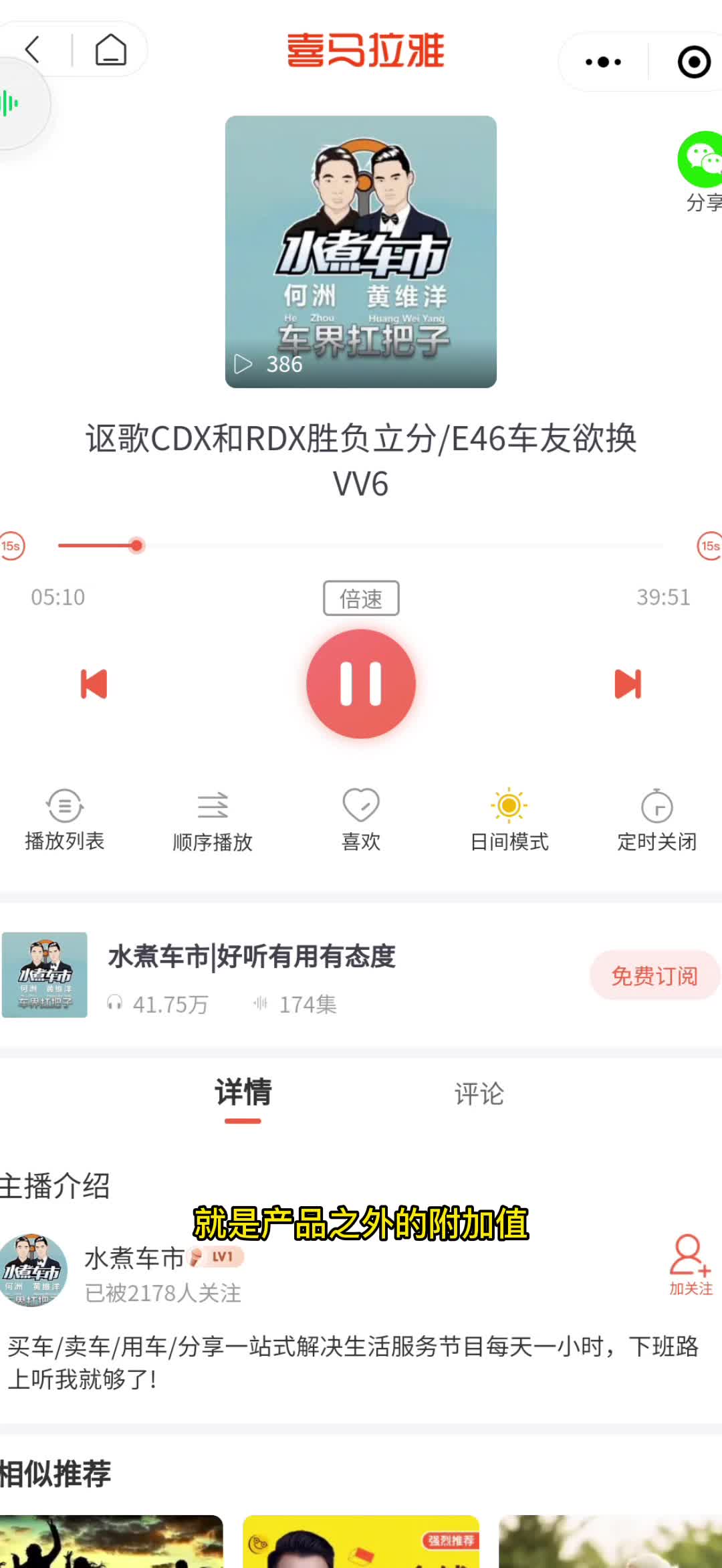The height and width of the screenshot is (1568, 722).
Task: Open the 水煮车市|好听有用有态度 album
Action: (x=251, y=957)
